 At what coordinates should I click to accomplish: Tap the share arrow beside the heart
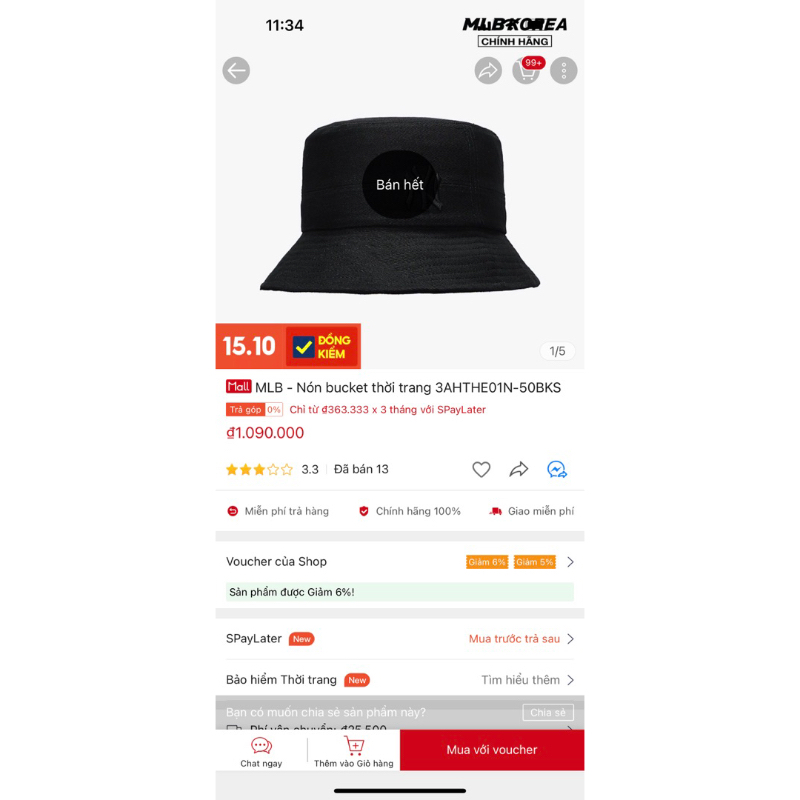(x=518, y=469)
